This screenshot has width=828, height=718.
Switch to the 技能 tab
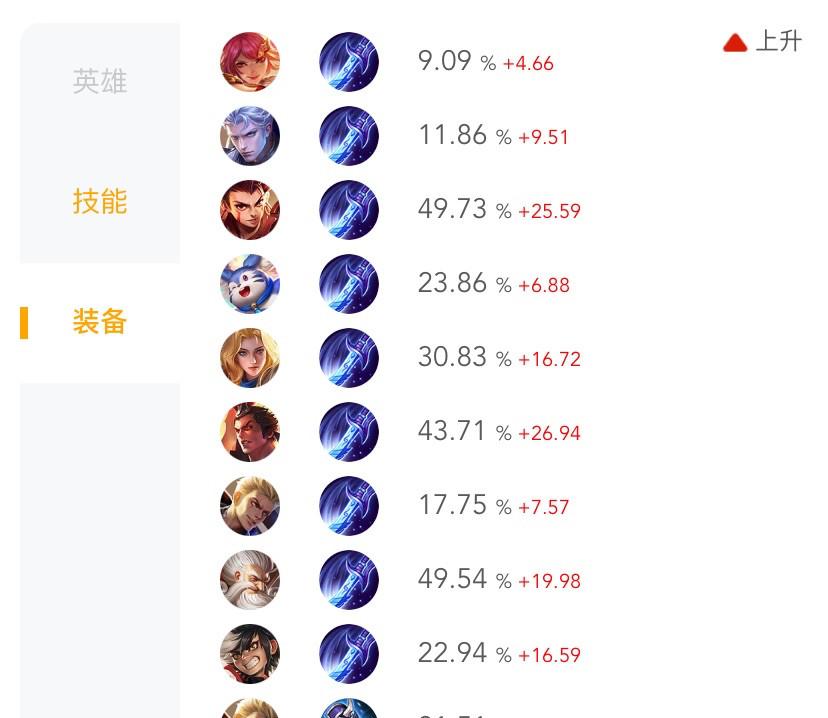(x=99, y=201)
